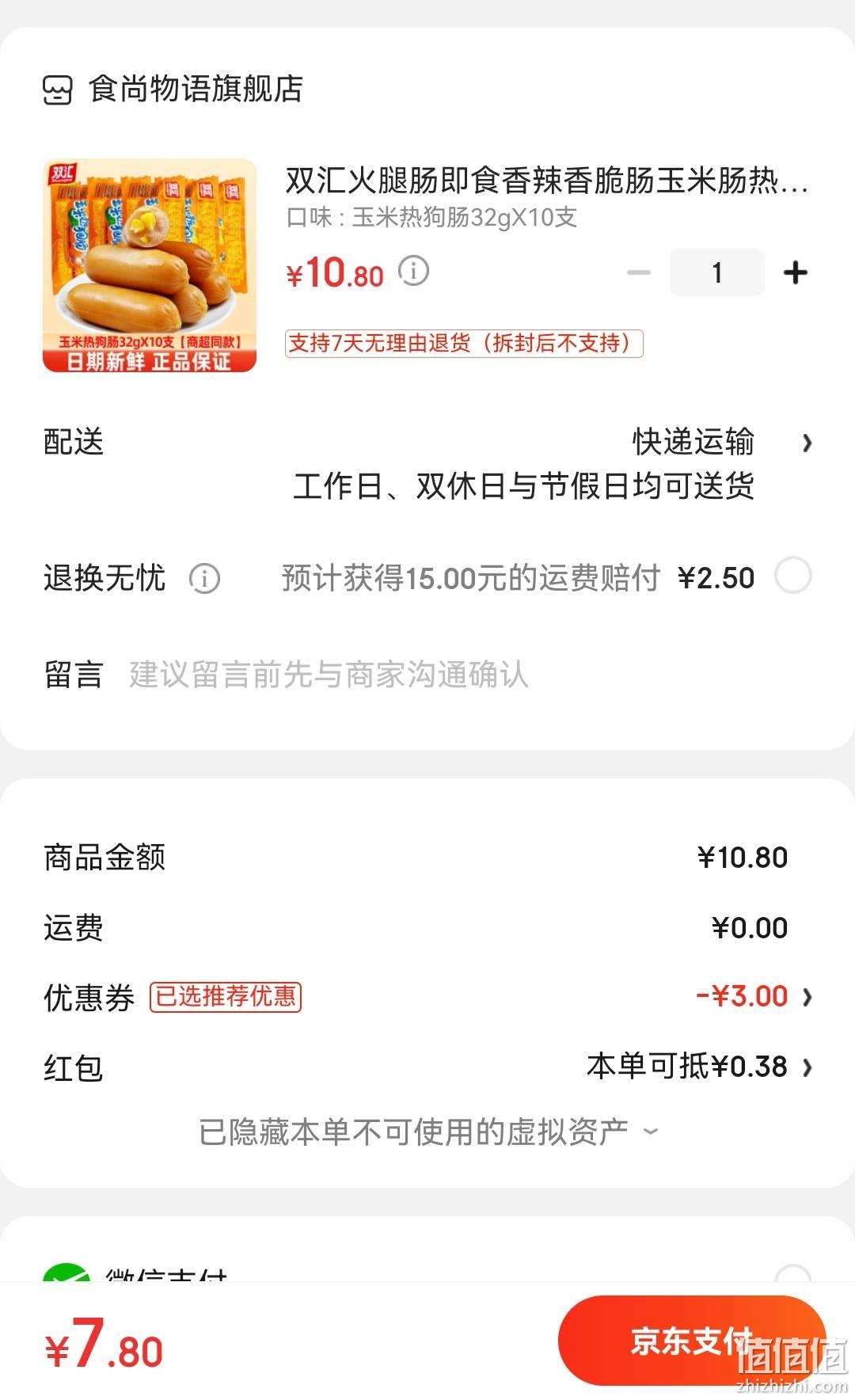Screen dimensions: 855x1400
Task: Expand 已隐藏本单不可使用的虚拟资产
Action: (x=428, y=1132)
